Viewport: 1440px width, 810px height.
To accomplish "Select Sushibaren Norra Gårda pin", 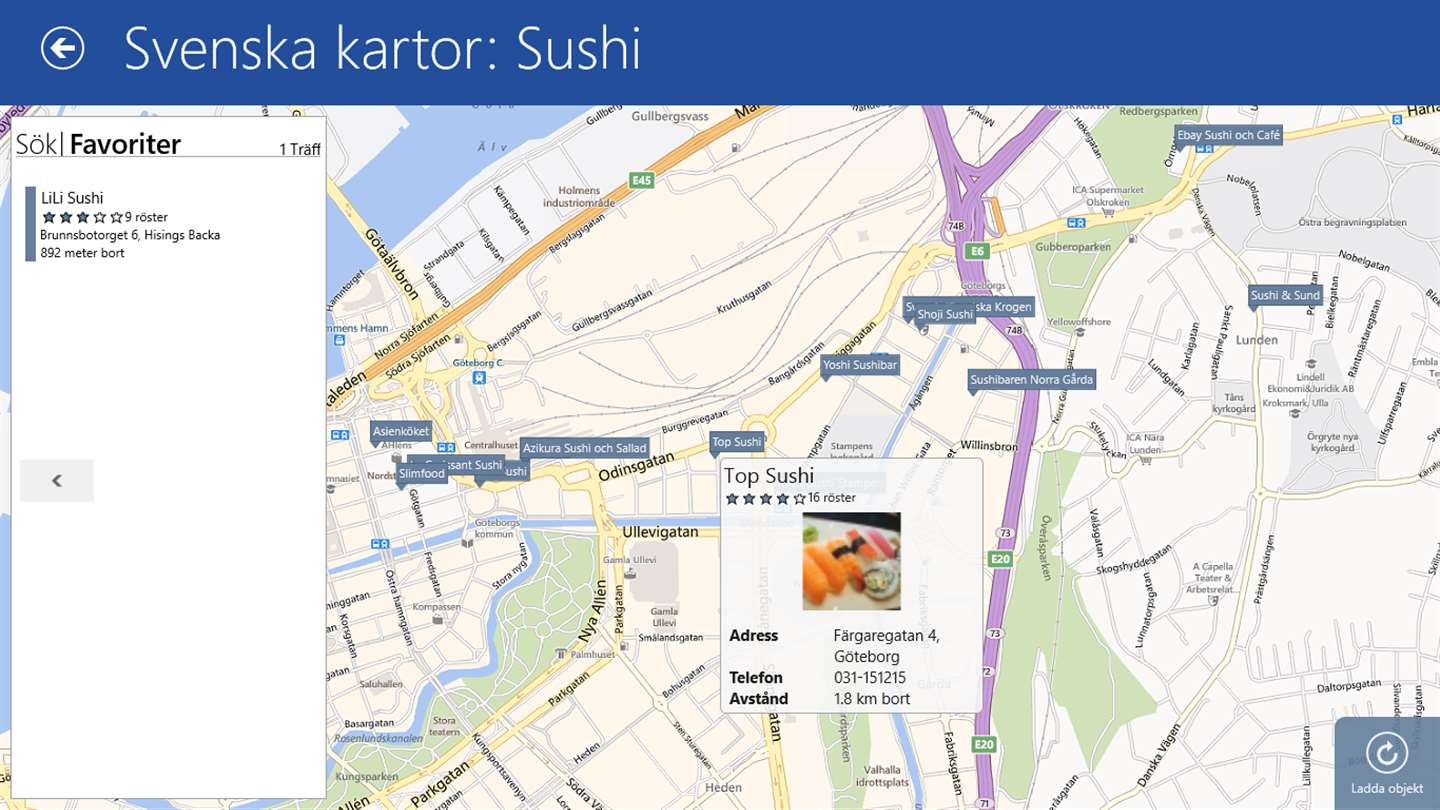I will point(1032,380).
